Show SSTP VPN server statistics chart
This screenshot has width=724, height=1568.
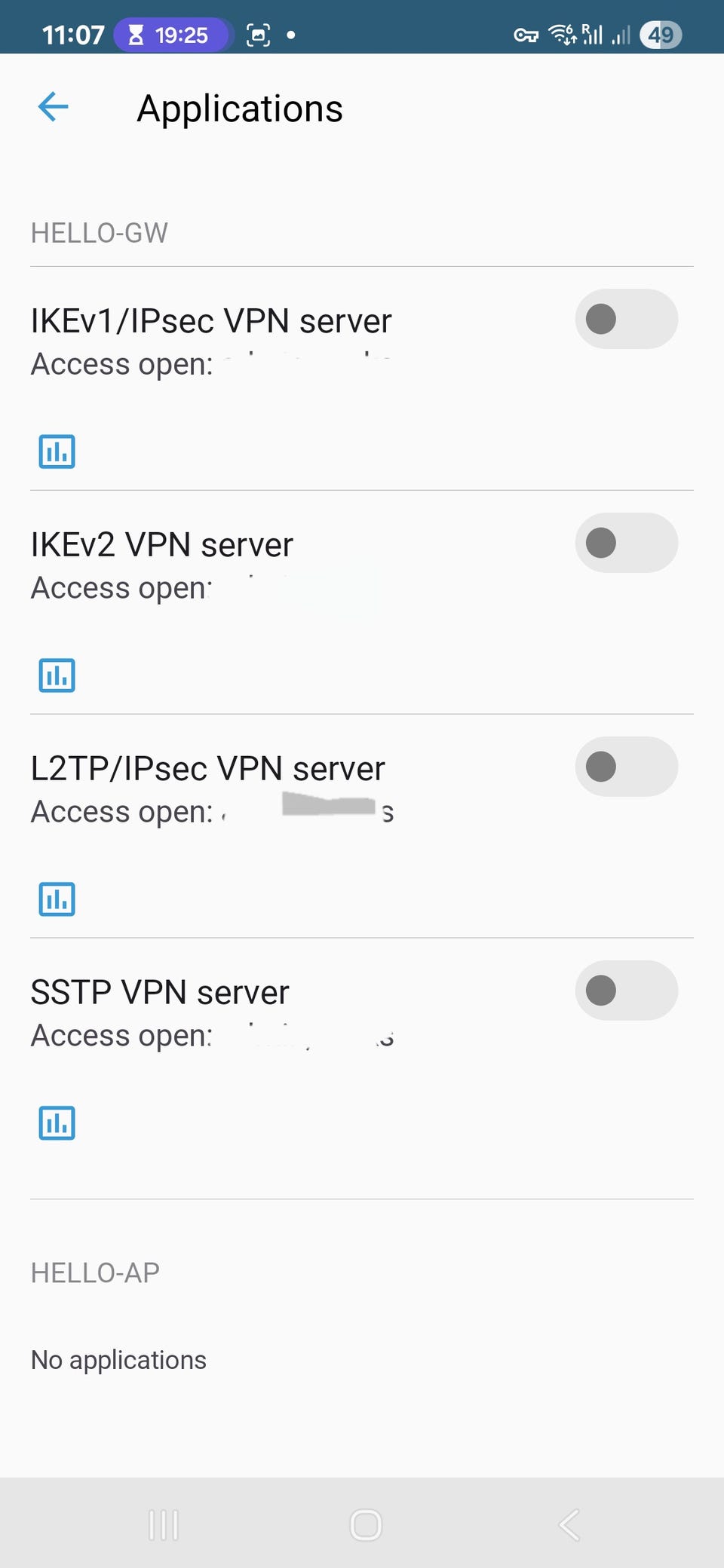57,1123
